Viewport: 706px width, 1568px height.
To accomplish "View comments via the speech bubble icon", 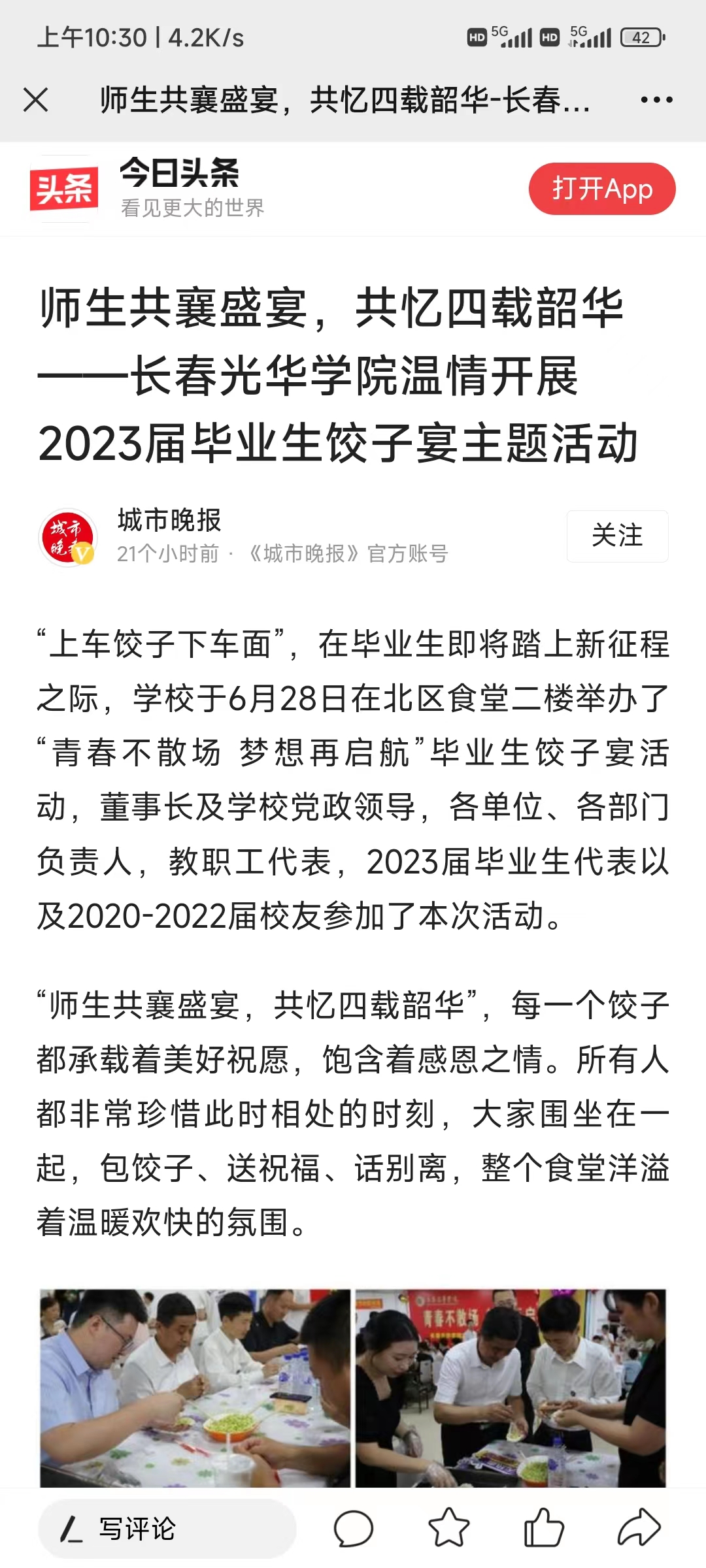I will pyautogui.click(x=353, y=1529).
